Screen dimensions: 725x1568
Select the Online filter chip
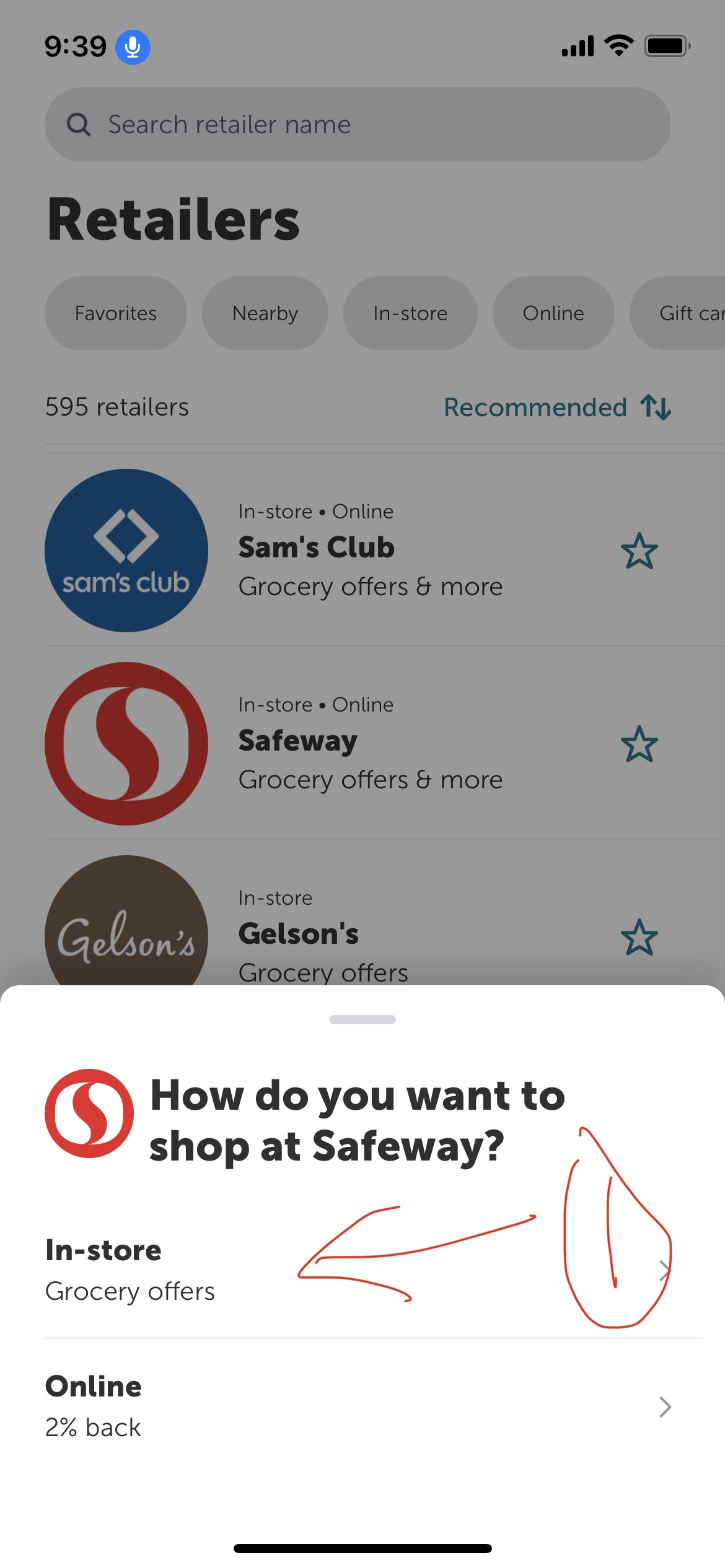553,313
